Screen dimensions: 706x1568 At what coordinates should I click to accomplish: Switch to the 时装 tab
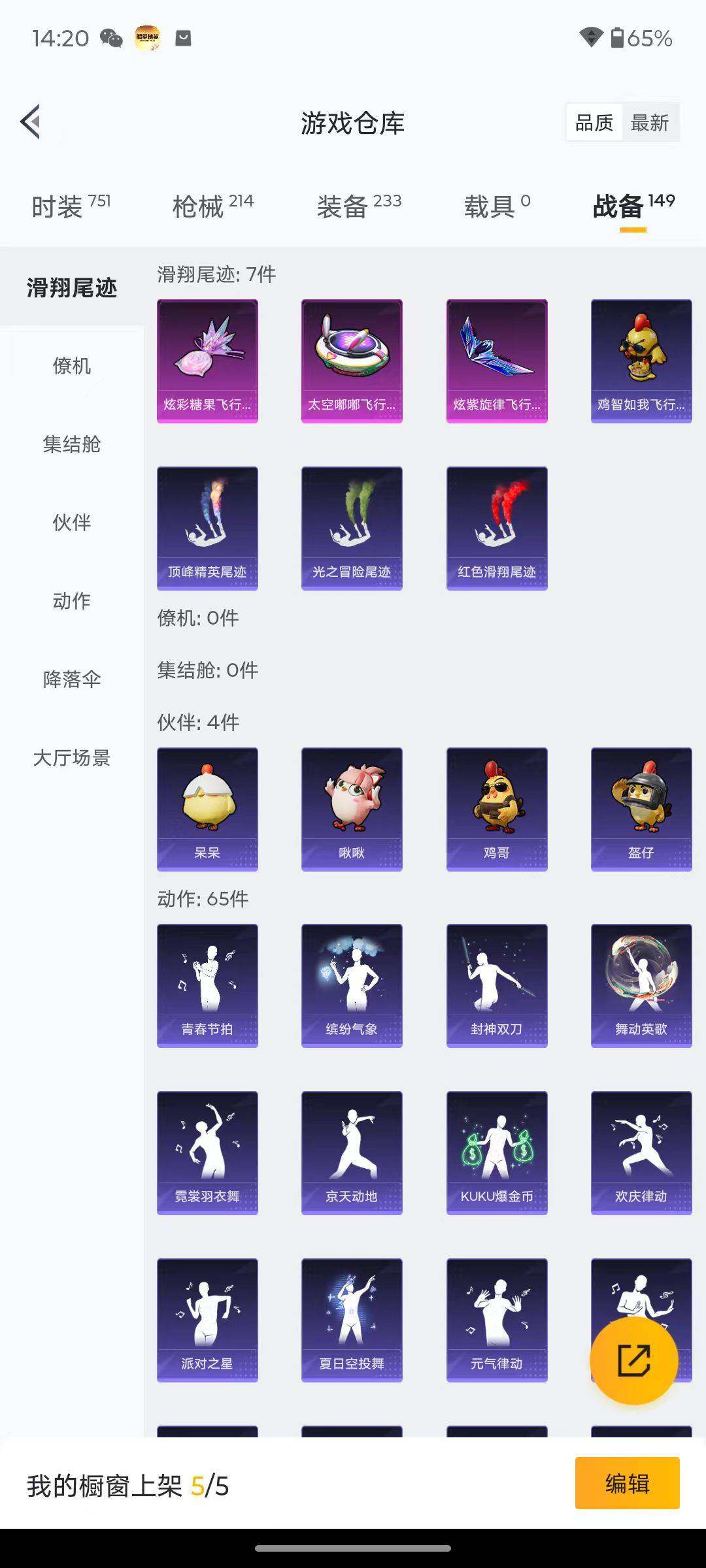(x=71, y=206)
